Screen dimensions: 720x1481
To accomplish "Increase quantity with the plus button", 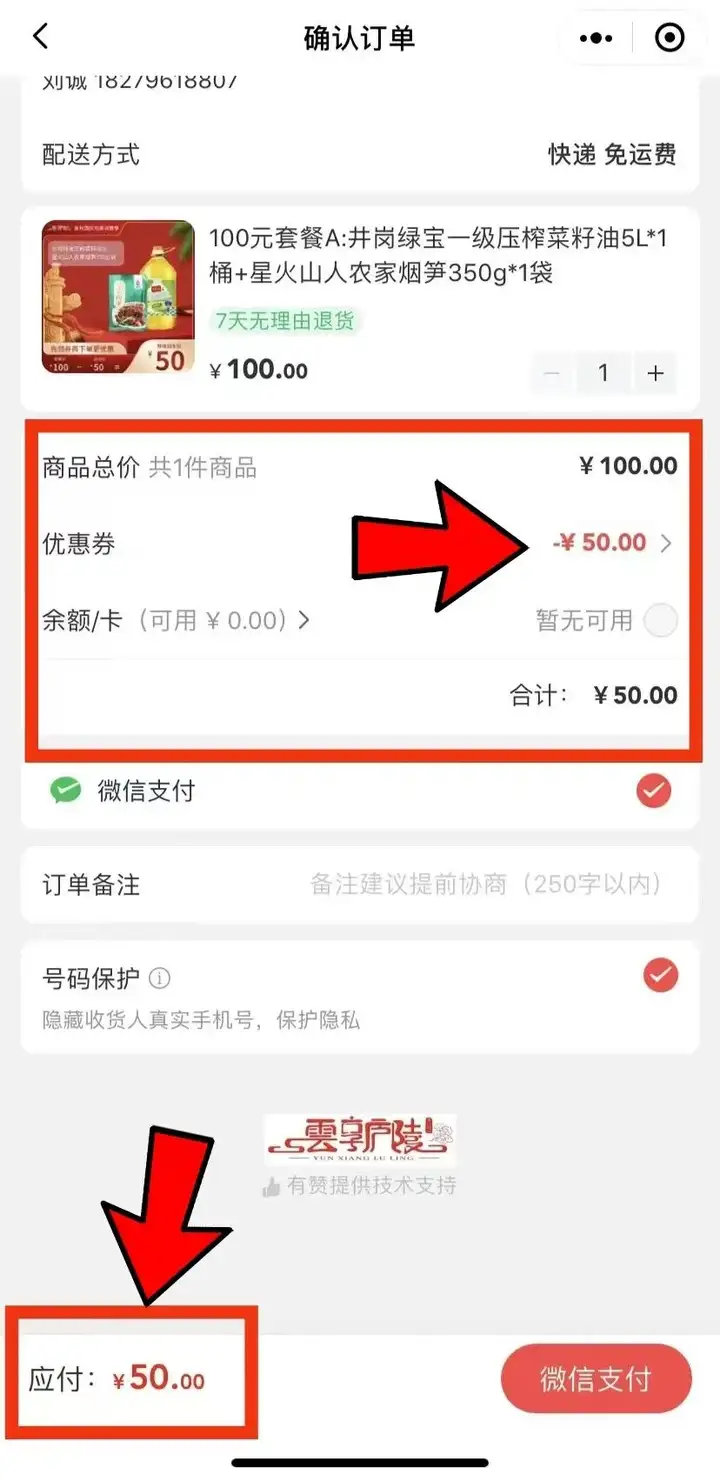I will [655, 373].
